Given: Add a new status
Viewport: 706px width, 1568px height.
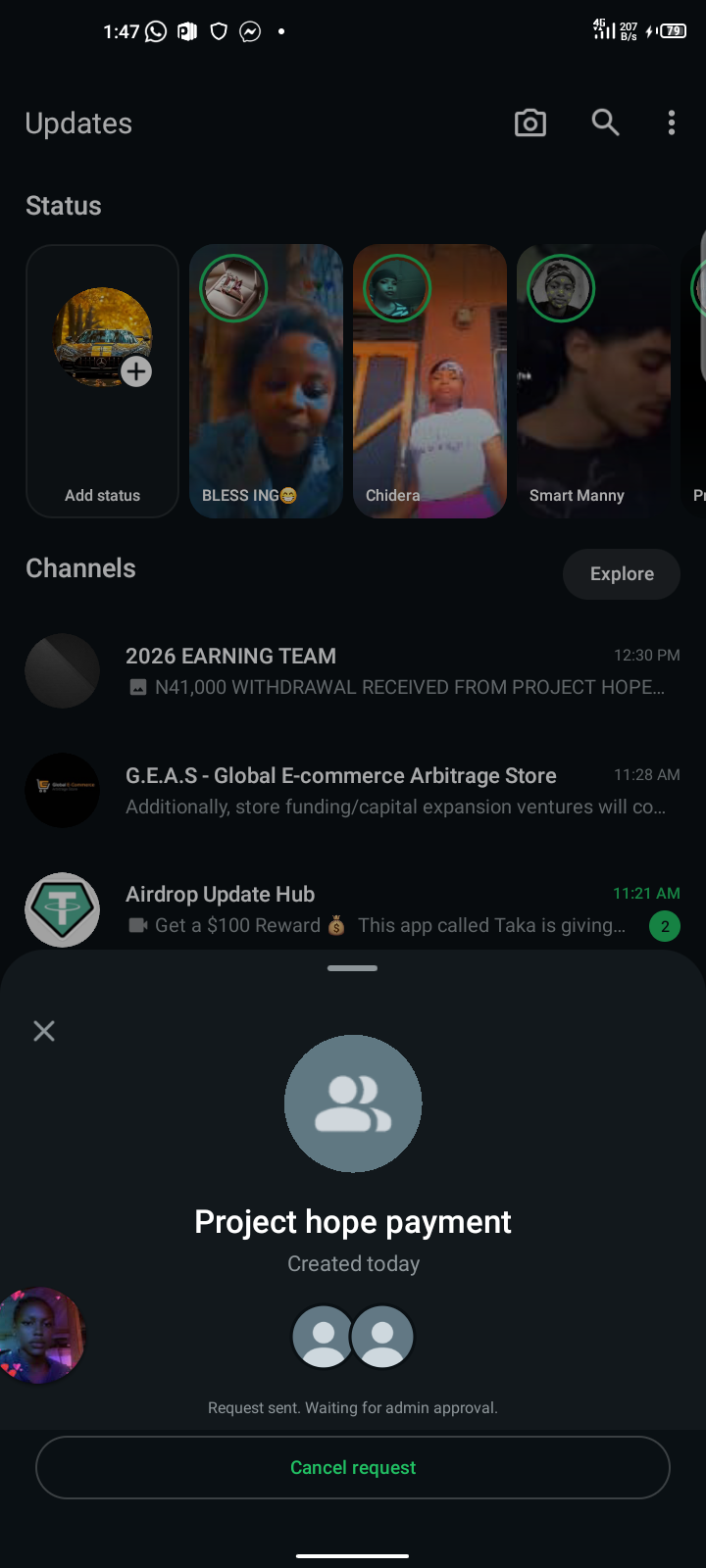Looking at the screenshot, I should click(103, 380).
